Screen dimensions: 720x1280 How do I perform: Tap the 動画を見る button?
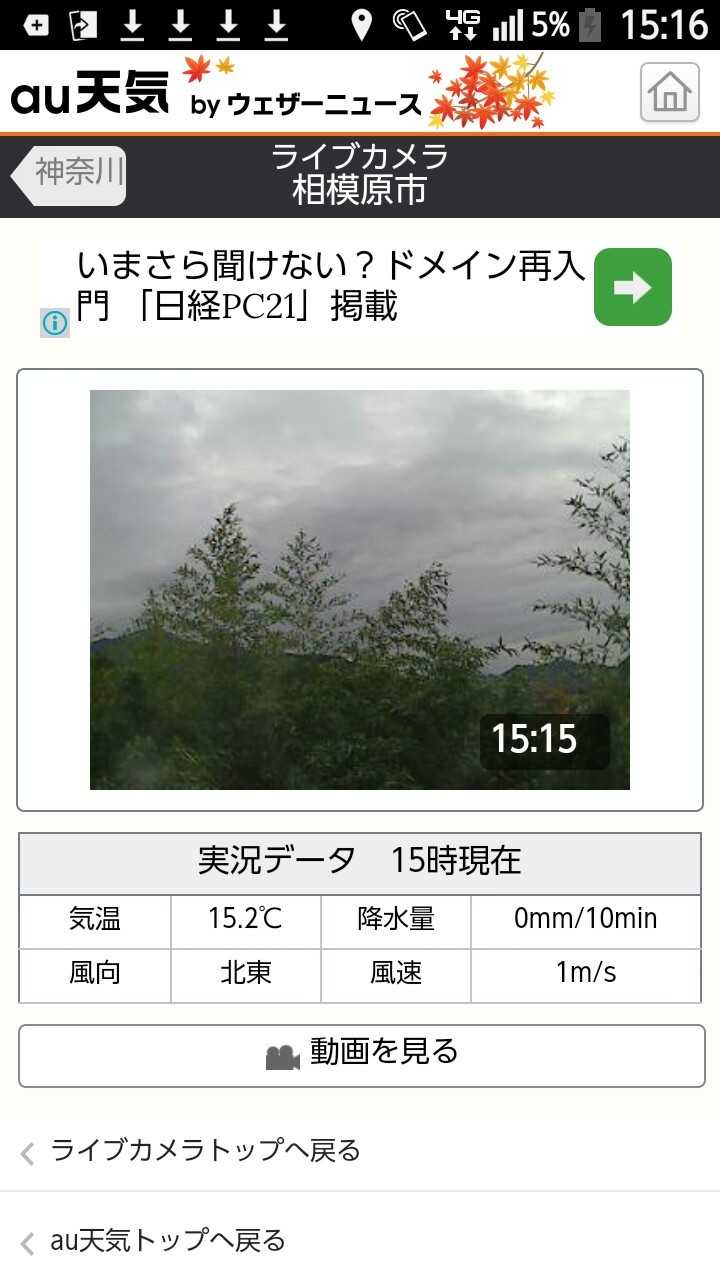(x=361, y=1055)
